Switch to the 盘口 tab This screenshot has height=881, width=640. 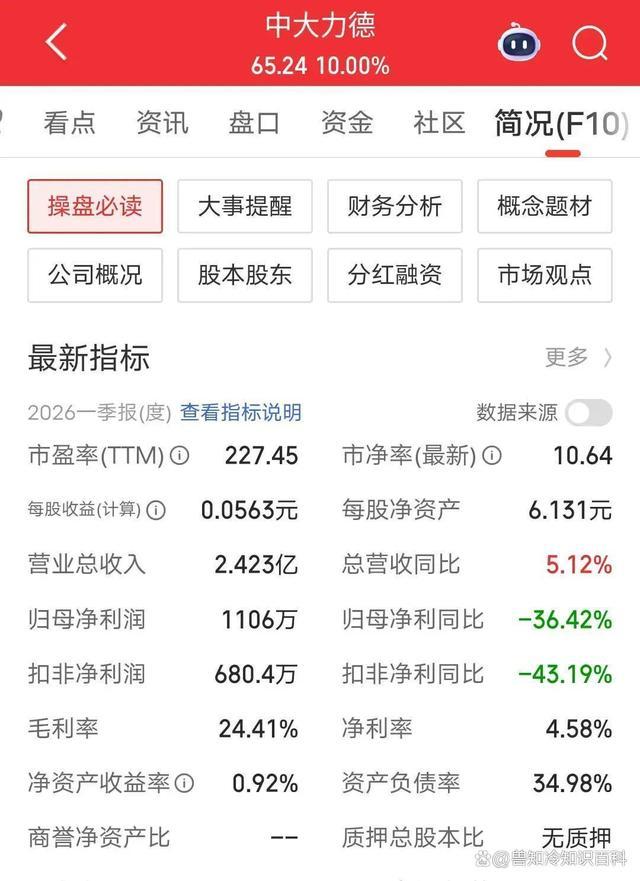pos(254,122)
